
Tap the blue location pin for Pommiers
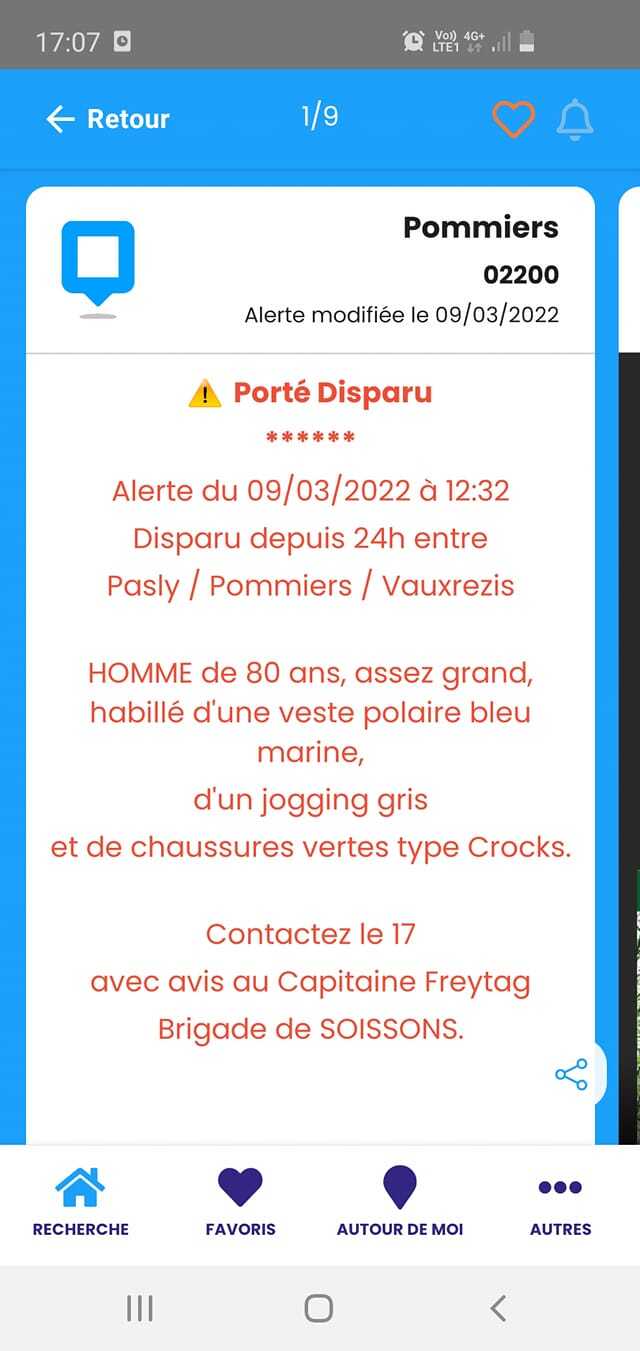98,262
